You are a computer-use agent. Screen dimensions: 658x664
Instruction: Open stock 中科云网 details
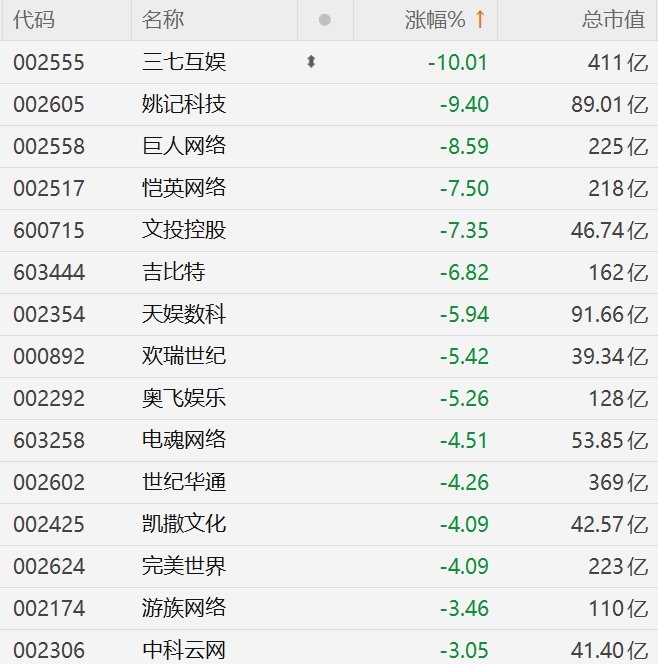(x=184, y=650)
